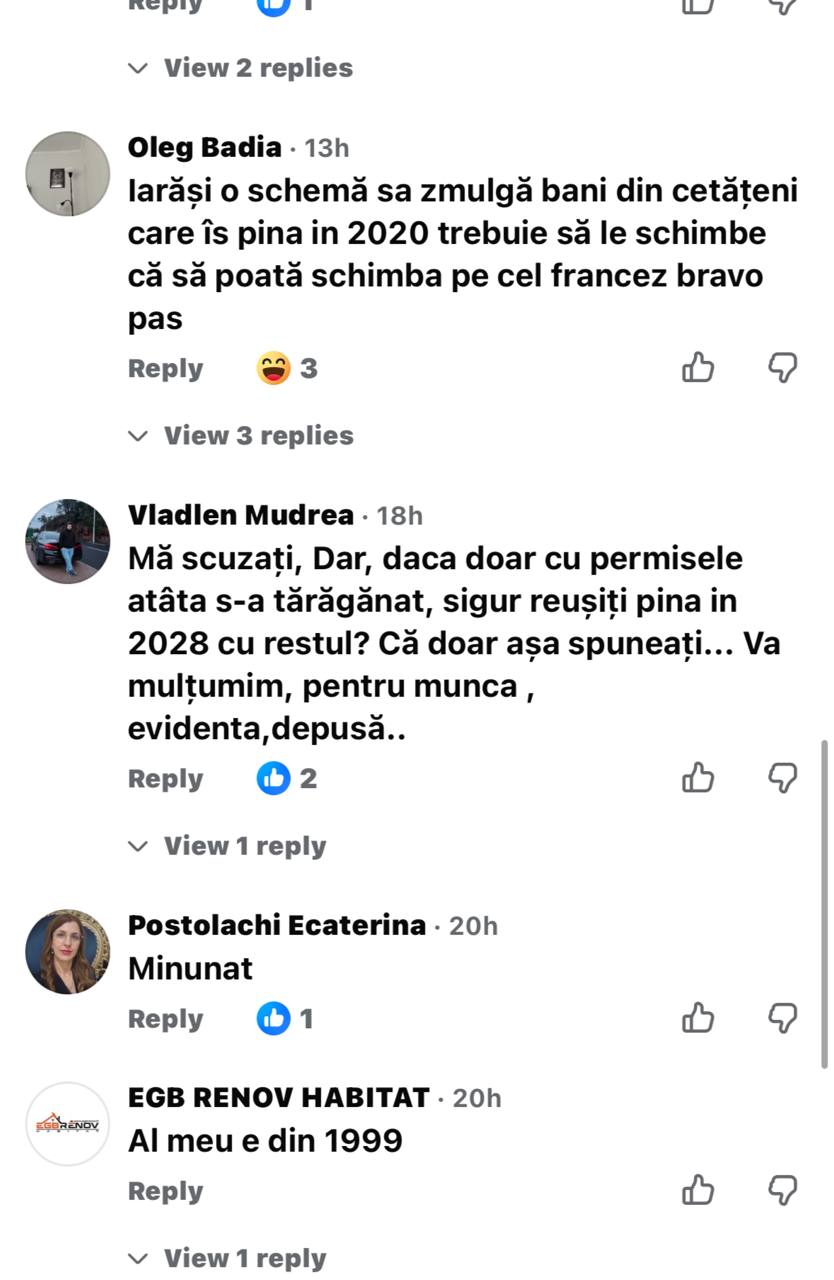834x1280 pixels.
Task: See reactions on Oleg Badia's comment
Action: click(x=287, y=369)
